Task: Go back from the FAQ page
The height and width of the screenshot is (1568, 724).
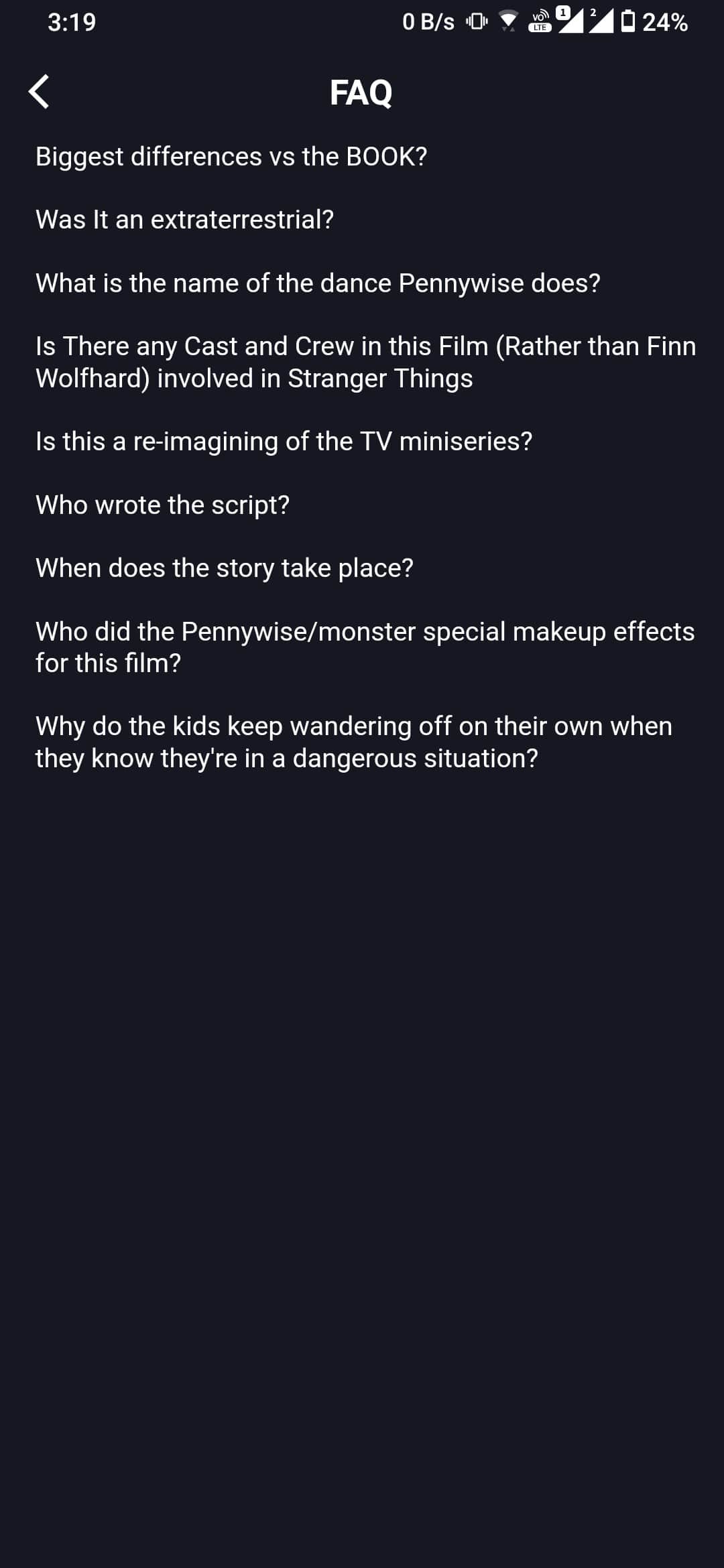Action: click(x=39, y=91)
